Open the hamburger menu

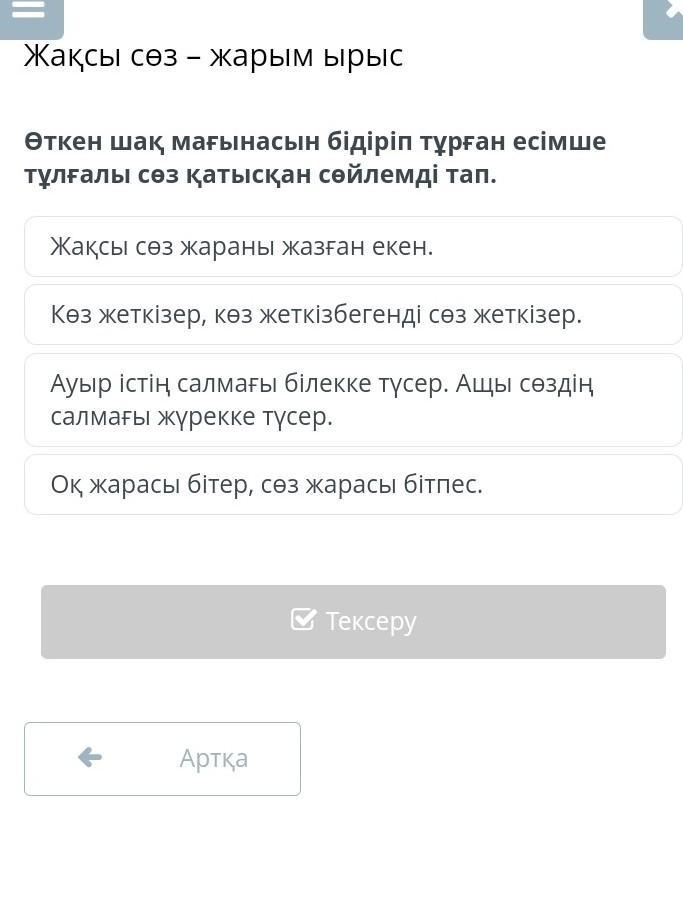(30, 13)
